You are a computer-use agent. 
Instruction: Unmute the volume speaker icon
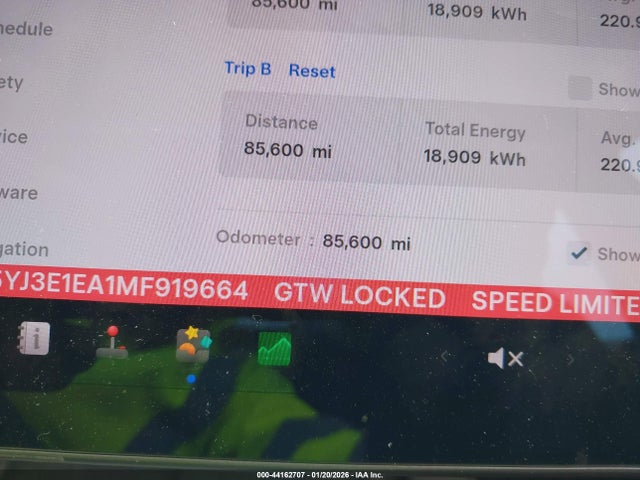[x=505, y=357]
